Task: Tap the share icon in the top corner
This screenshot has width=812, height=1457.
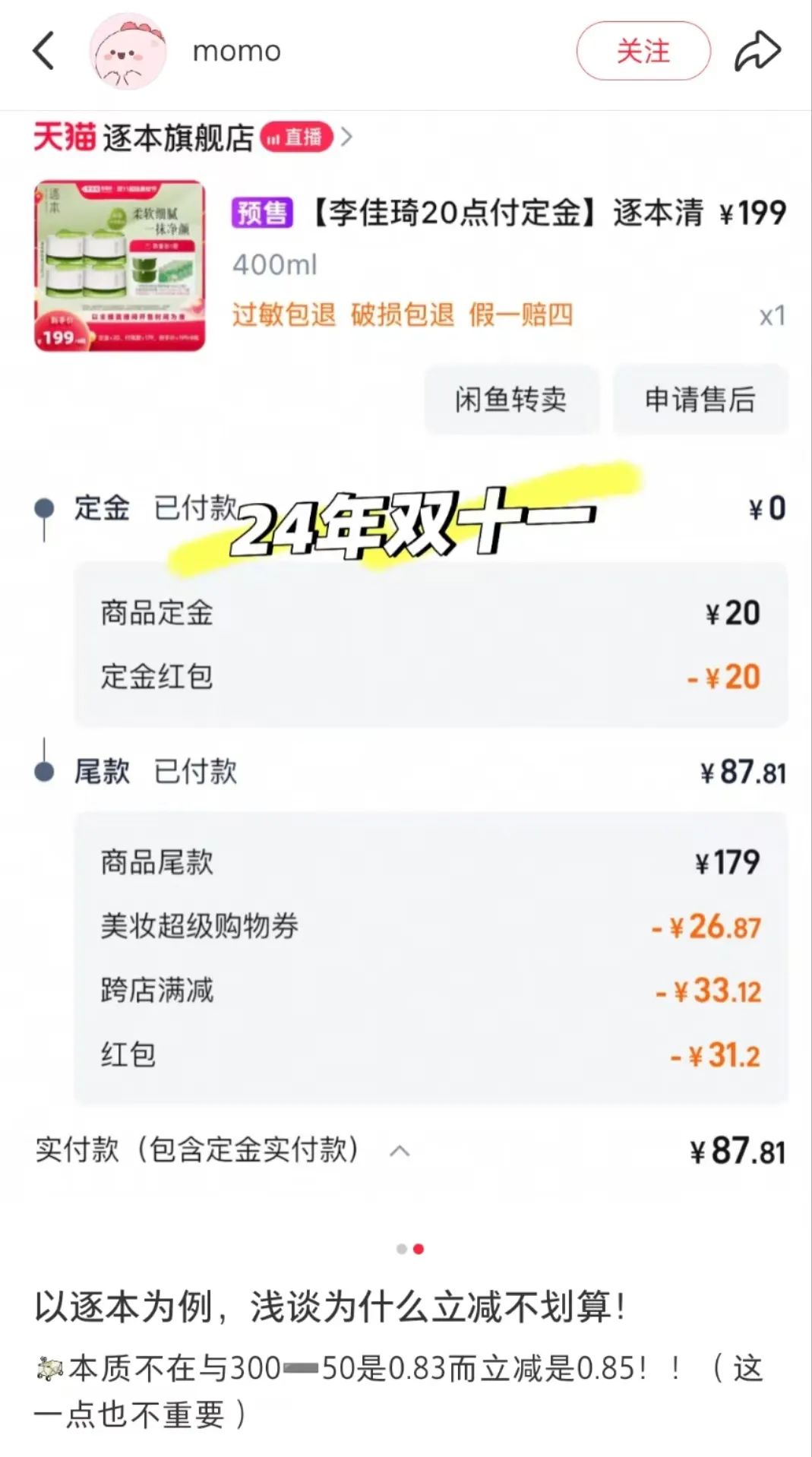Action: click(758, 49)
